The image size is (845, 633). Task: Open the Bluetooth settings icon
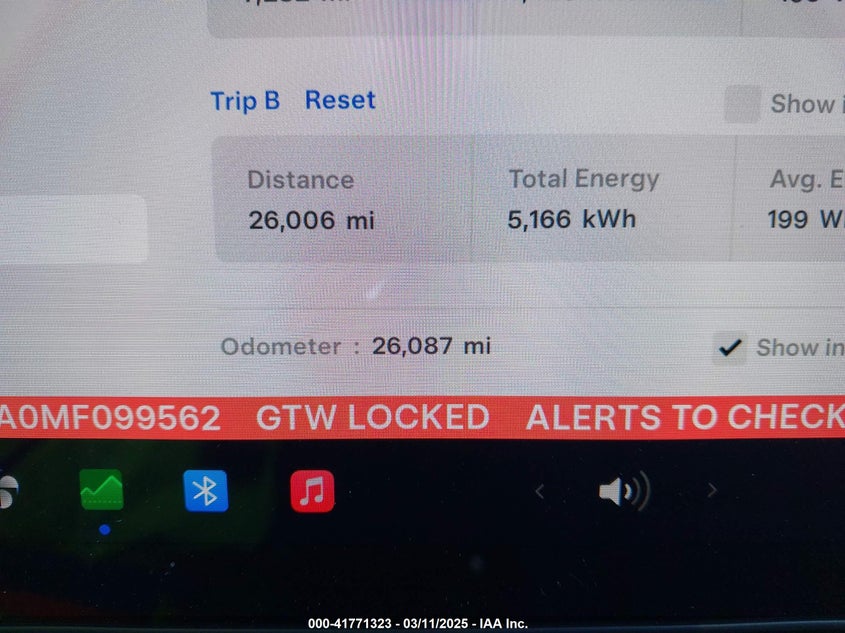coord(205,491)
